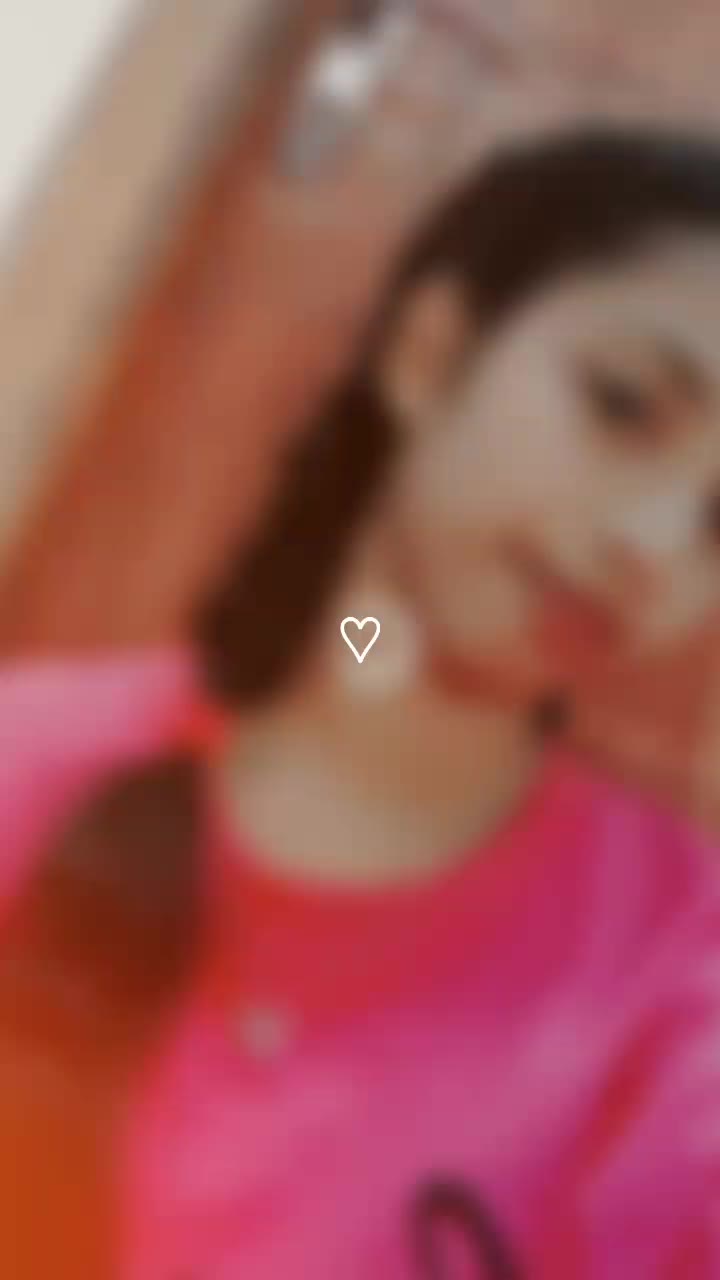Tap the heart icon over the blurred photo
Screen dimensions: 720x1280
360,640
